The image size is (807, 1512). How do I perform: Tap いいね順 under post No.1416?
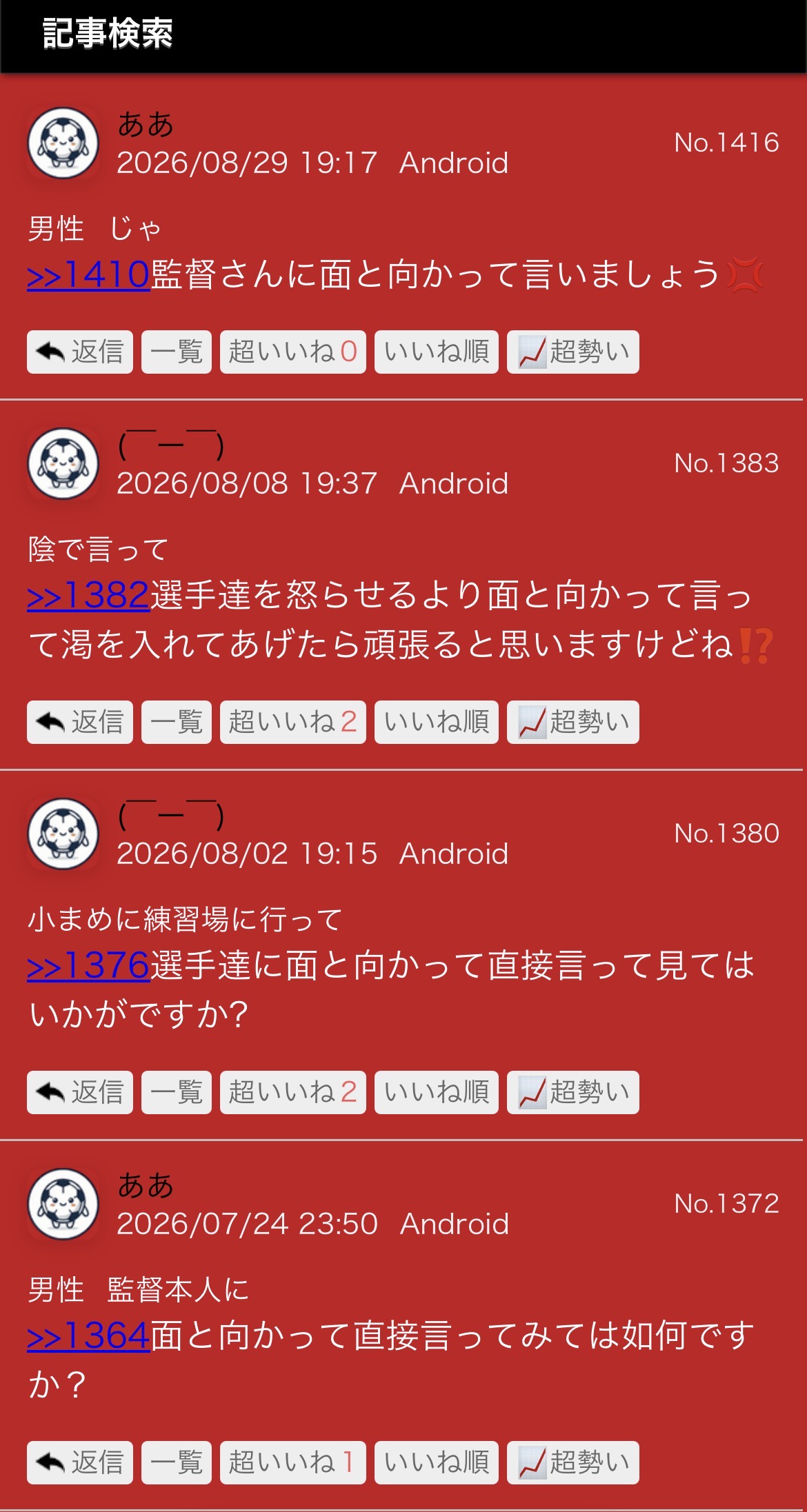[437, 352]
